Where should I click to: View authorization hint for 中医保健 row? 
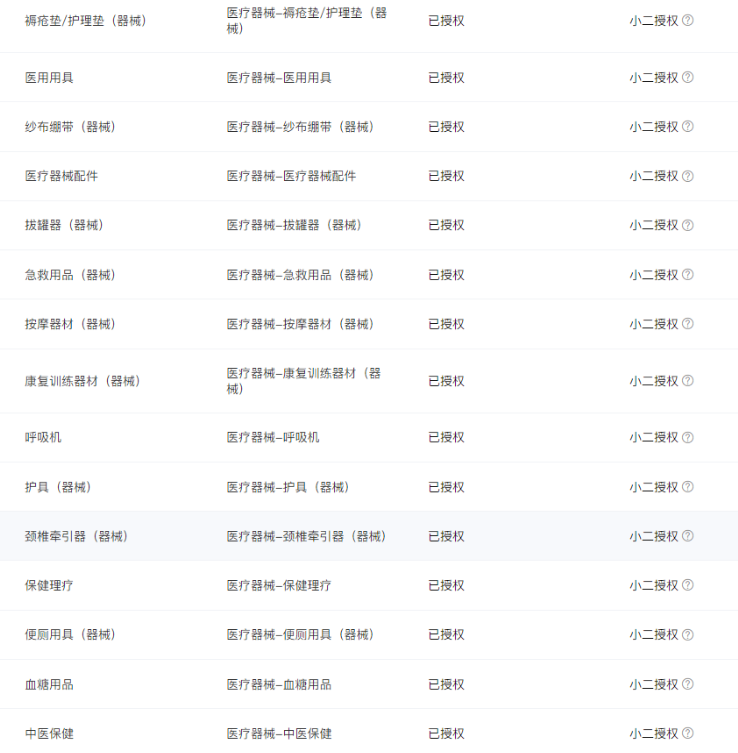coord(688,733)
